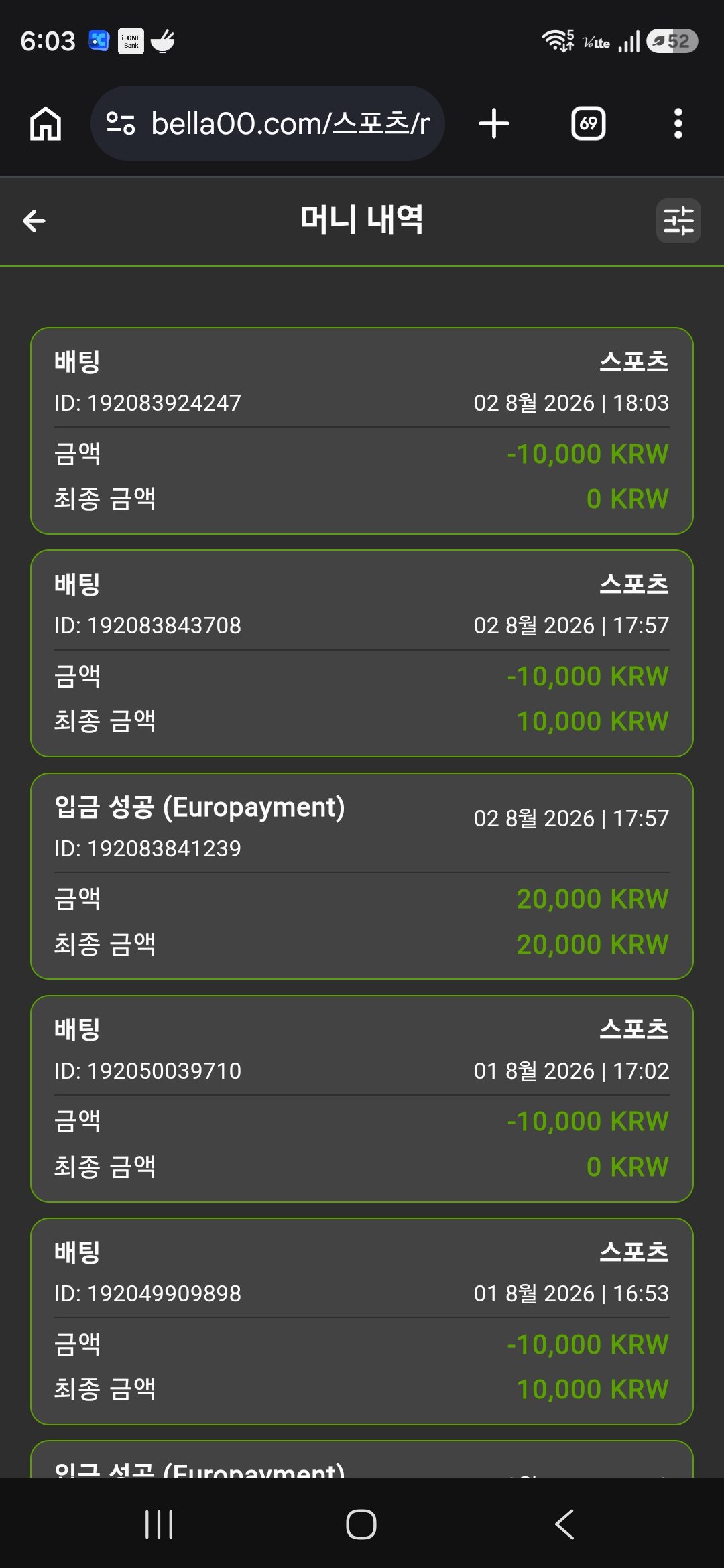Open the system recent apps view

coord(159,1524)
